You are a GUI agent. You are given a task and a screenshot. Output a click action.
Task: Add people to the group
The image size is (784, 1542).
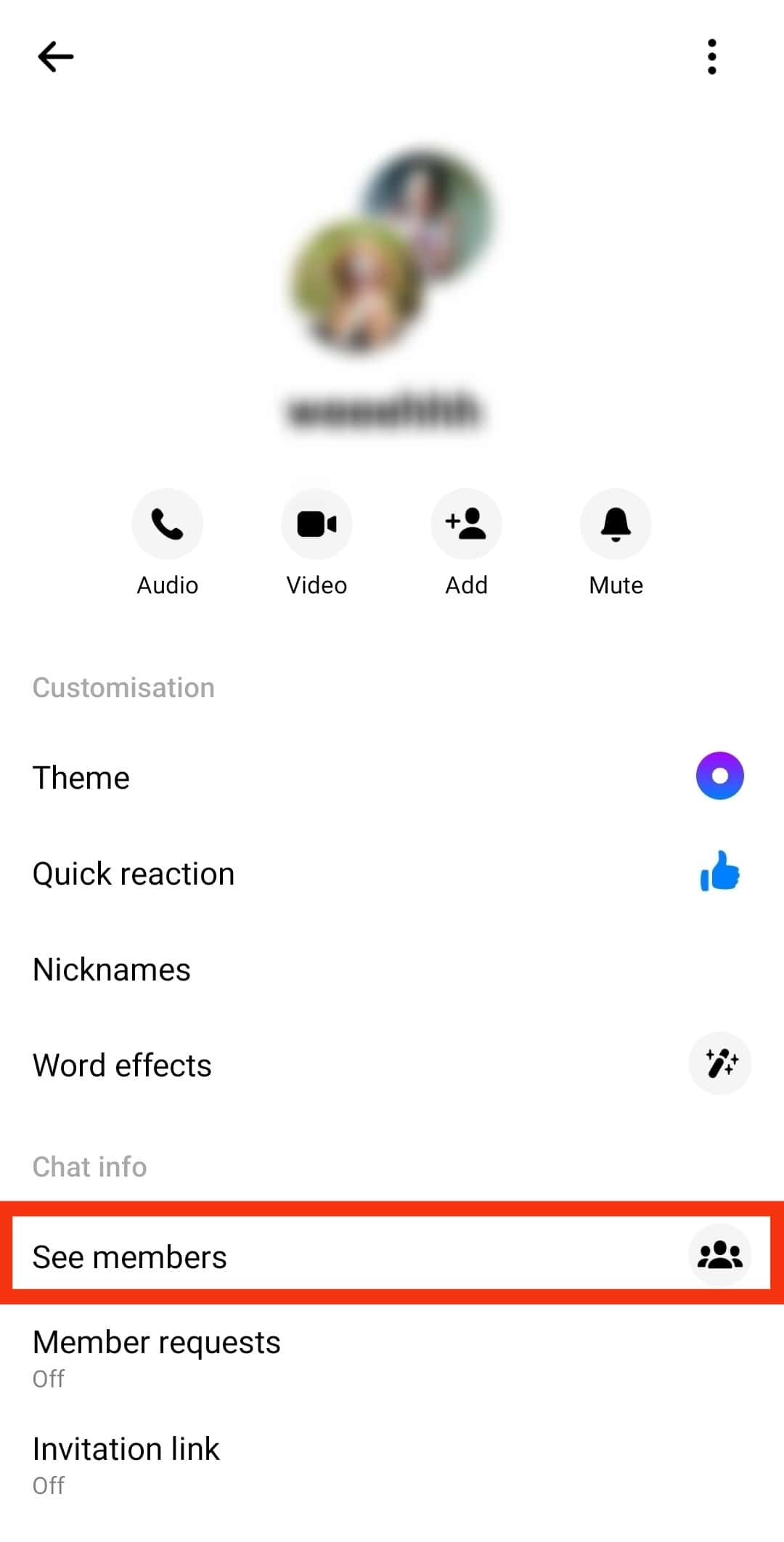coord(466,524)
